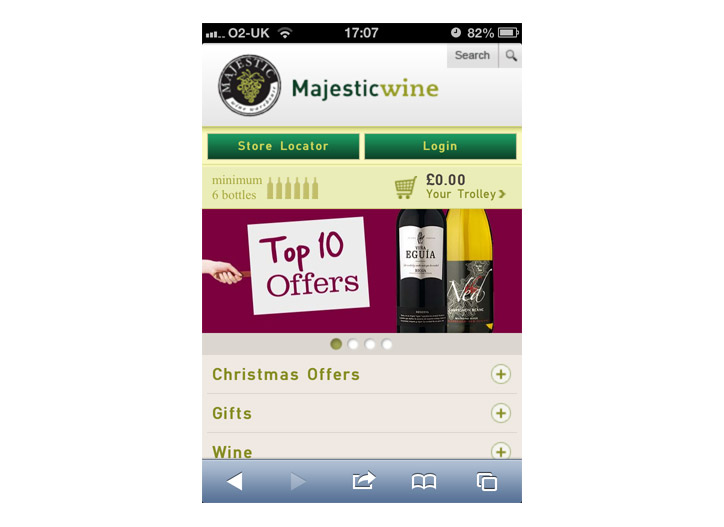724x527 pixels.
Task: Open Safari bookmarks
Action: [424, 482]
